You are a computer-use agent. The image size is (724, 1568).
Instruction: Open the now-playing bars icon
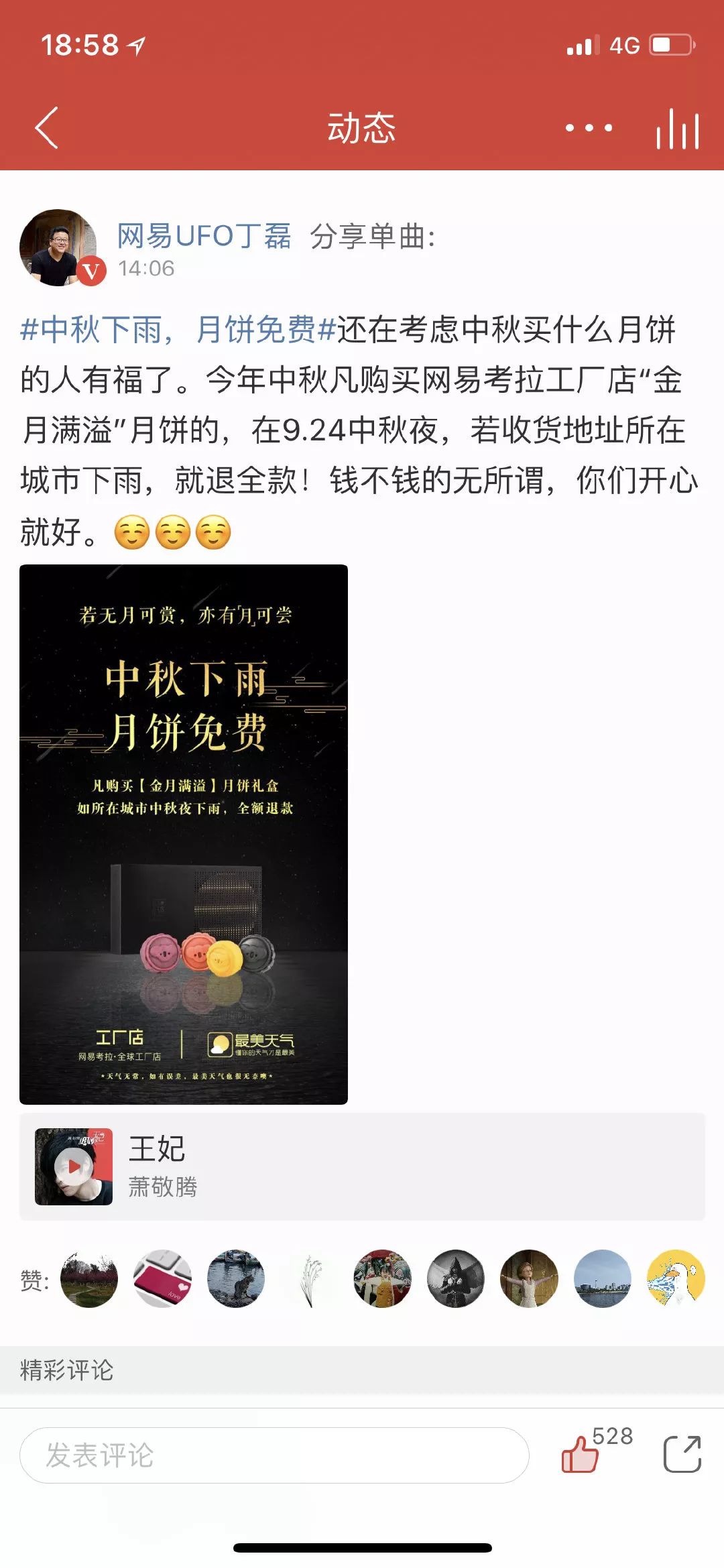click(677, 129)
